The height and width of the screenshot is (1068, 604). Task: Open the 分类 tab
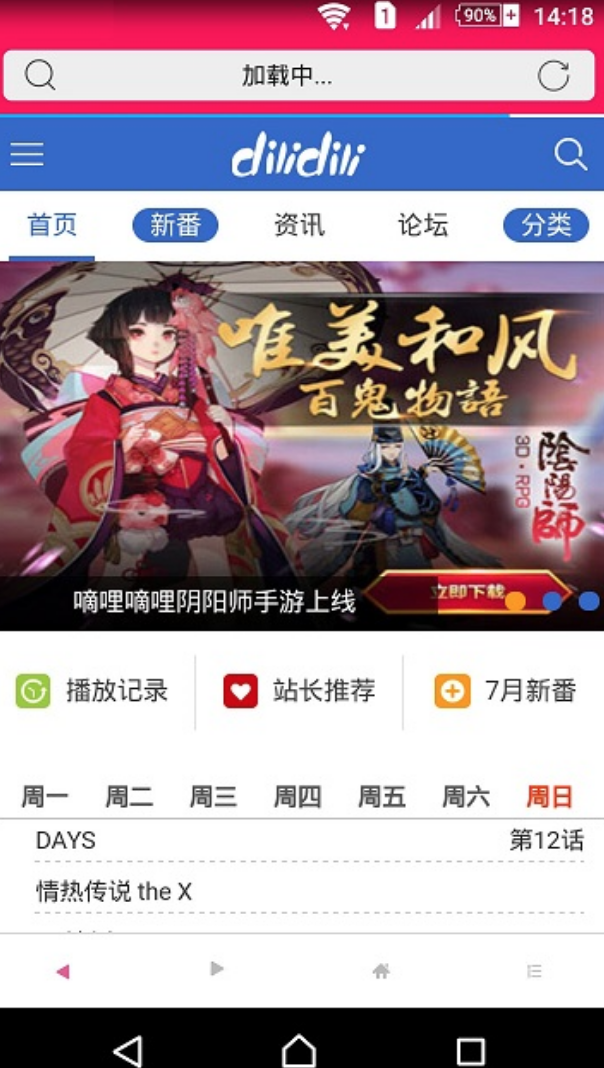(x=546, y=225)
